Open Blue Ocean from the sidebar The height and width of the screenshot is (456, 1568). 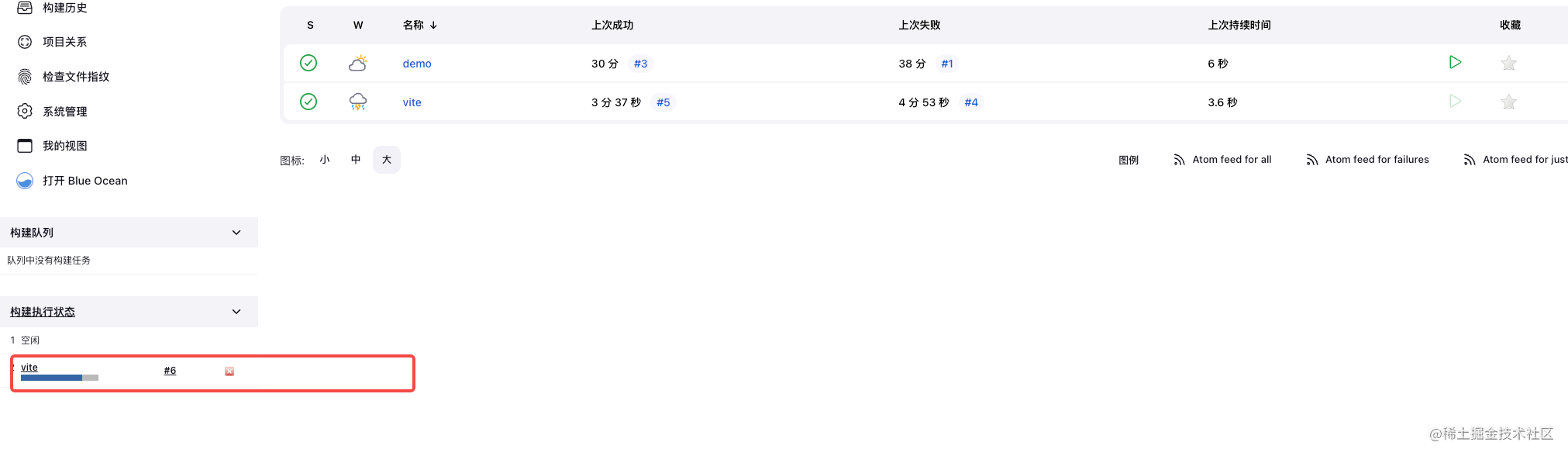pyautogui.click(x=84, y=181)
